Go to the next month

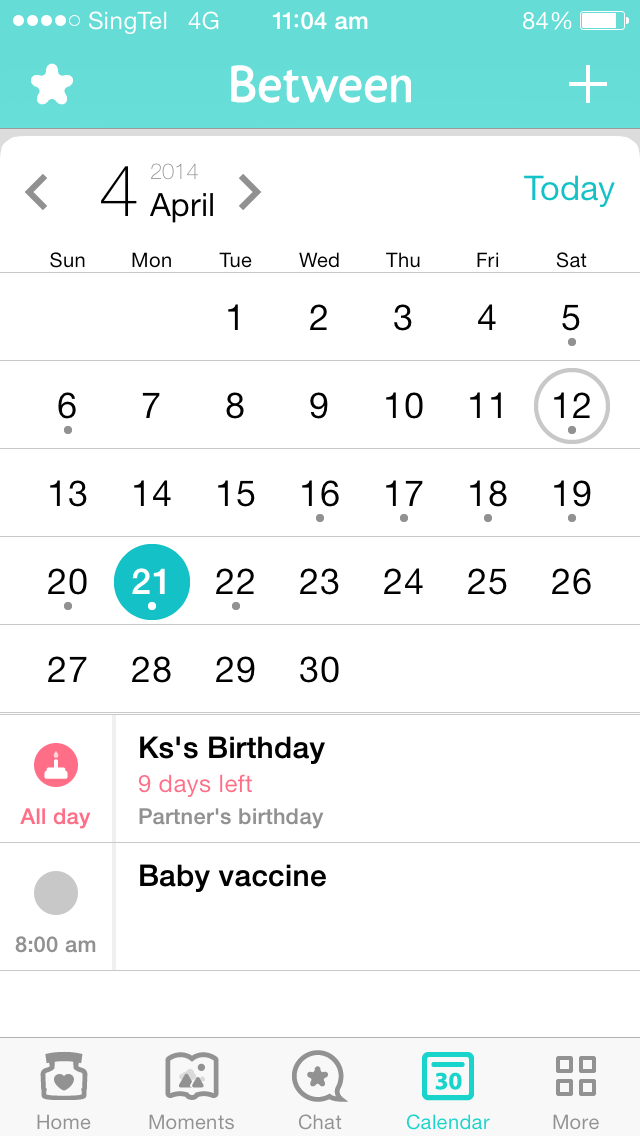(x=249, y=191)
